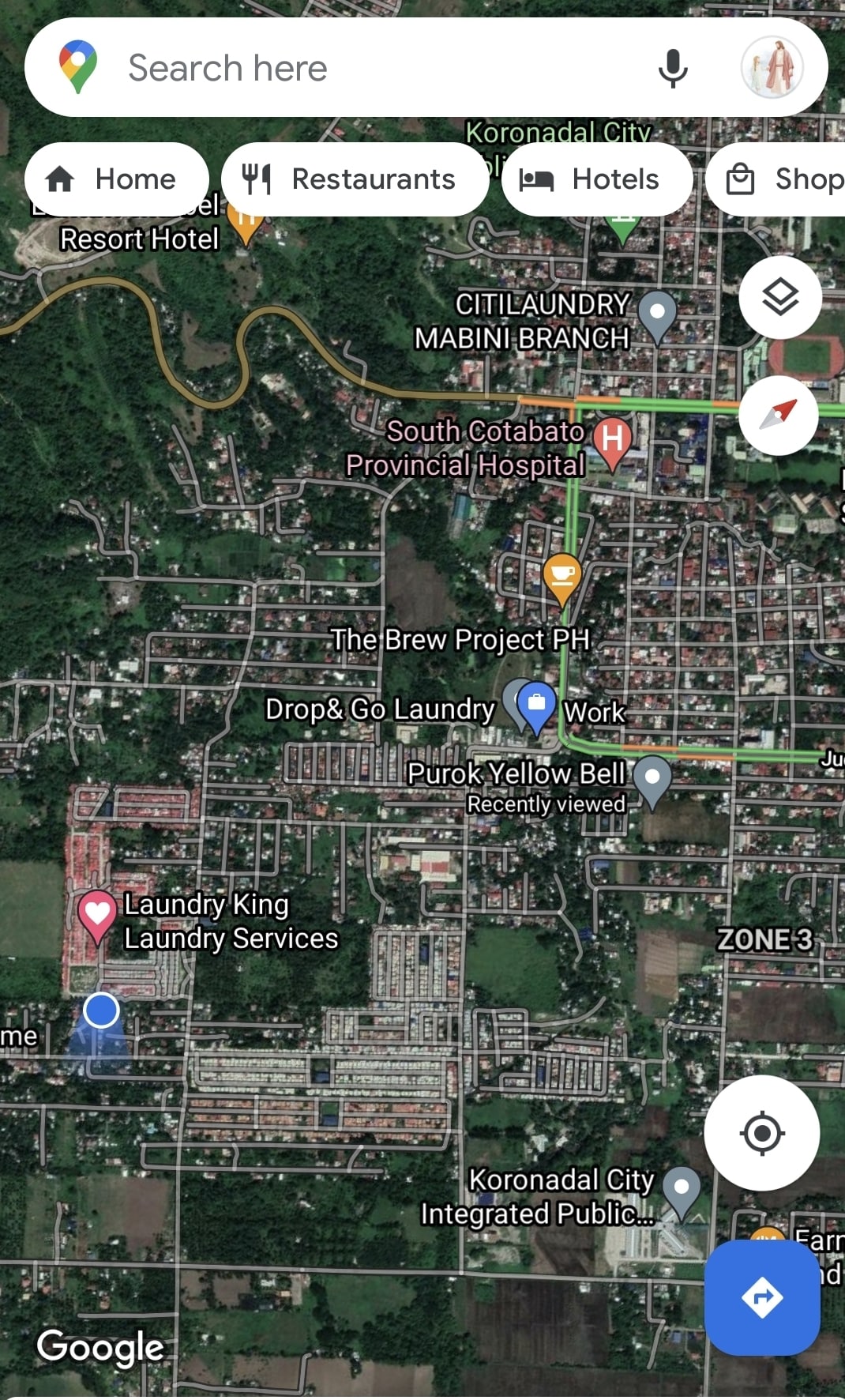Tap the compass to reorient the map

click(x=779, y=416)
